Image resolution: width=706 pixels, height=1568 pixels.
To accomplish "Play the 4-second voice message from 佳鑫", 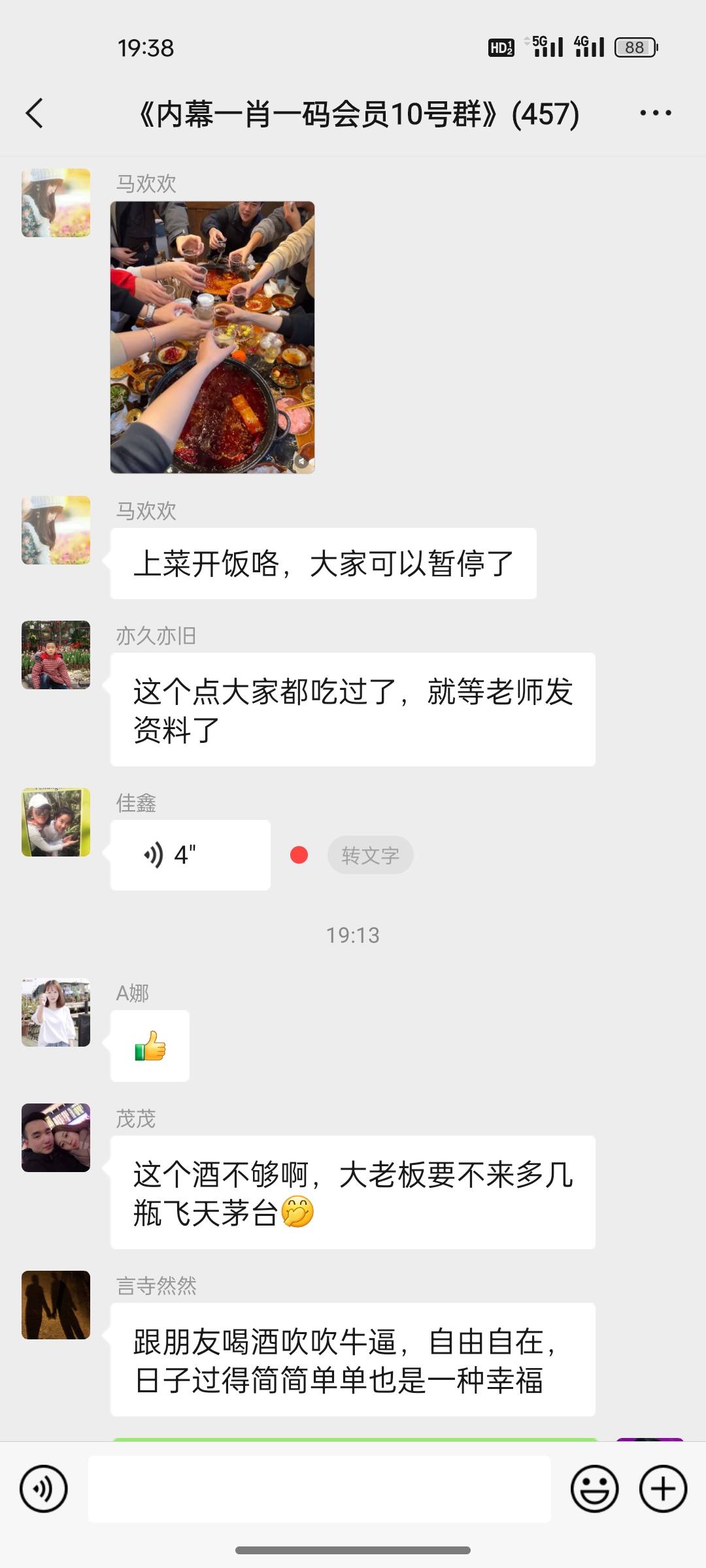I will (190, 855).
